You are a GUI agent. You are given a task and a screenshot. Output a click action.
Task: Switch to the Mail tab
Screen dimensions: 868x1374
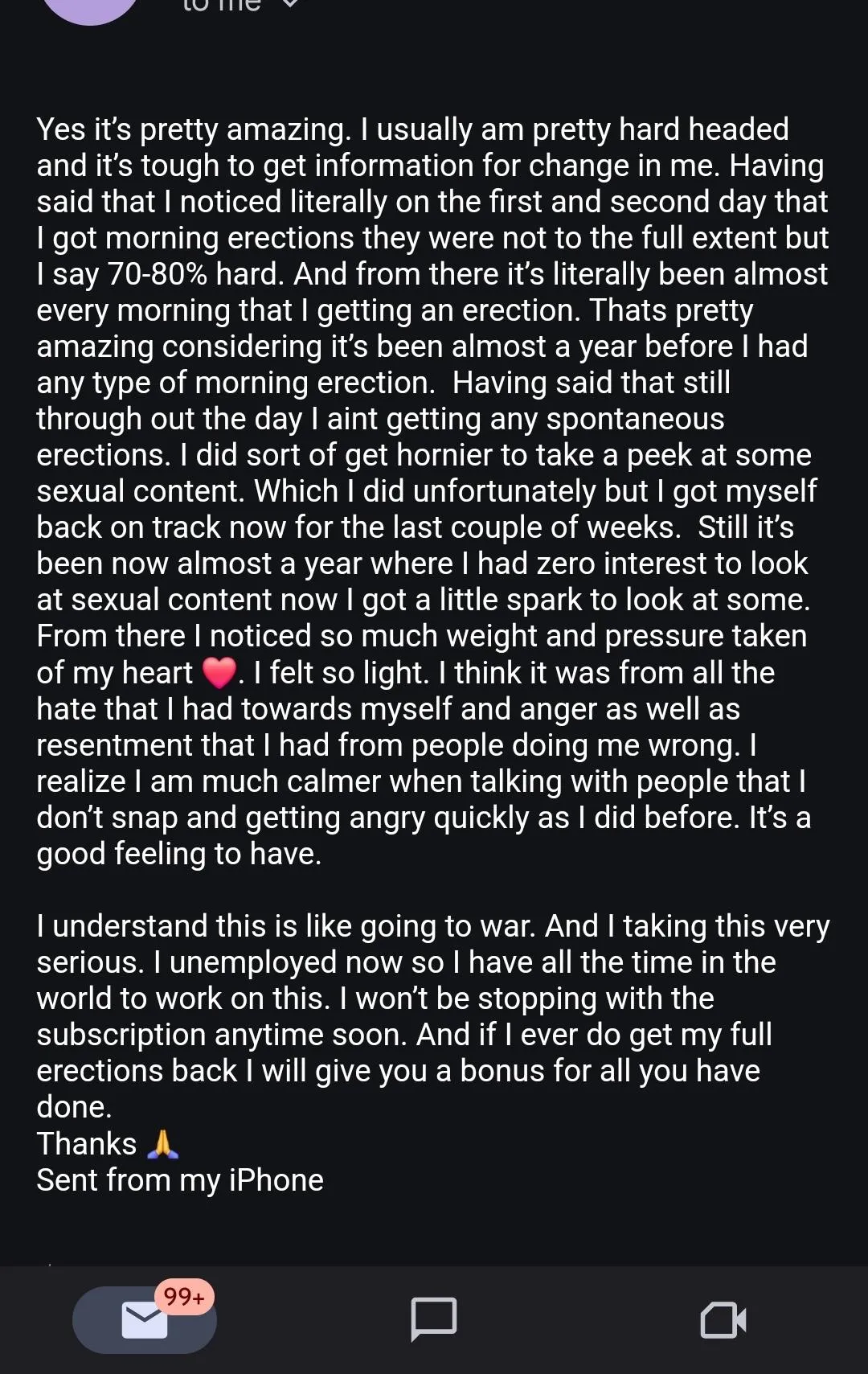(145, 1319)
